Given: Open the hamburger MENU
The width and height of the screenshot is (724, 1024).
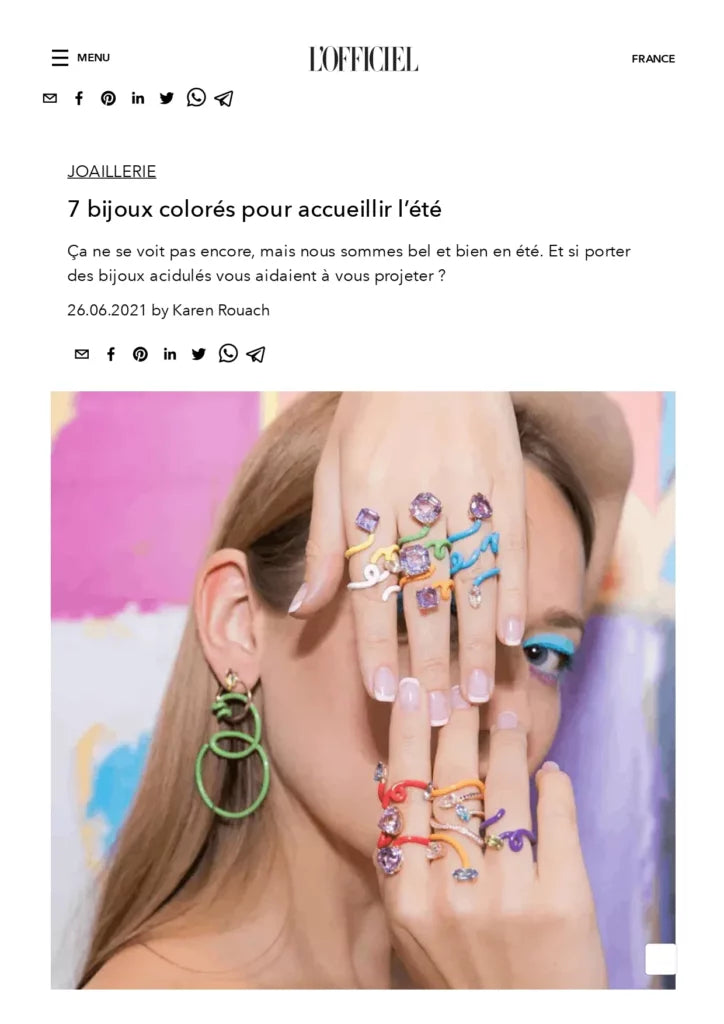Looking at the screenshot, I should pyautogui.click(x=80, y=58).
